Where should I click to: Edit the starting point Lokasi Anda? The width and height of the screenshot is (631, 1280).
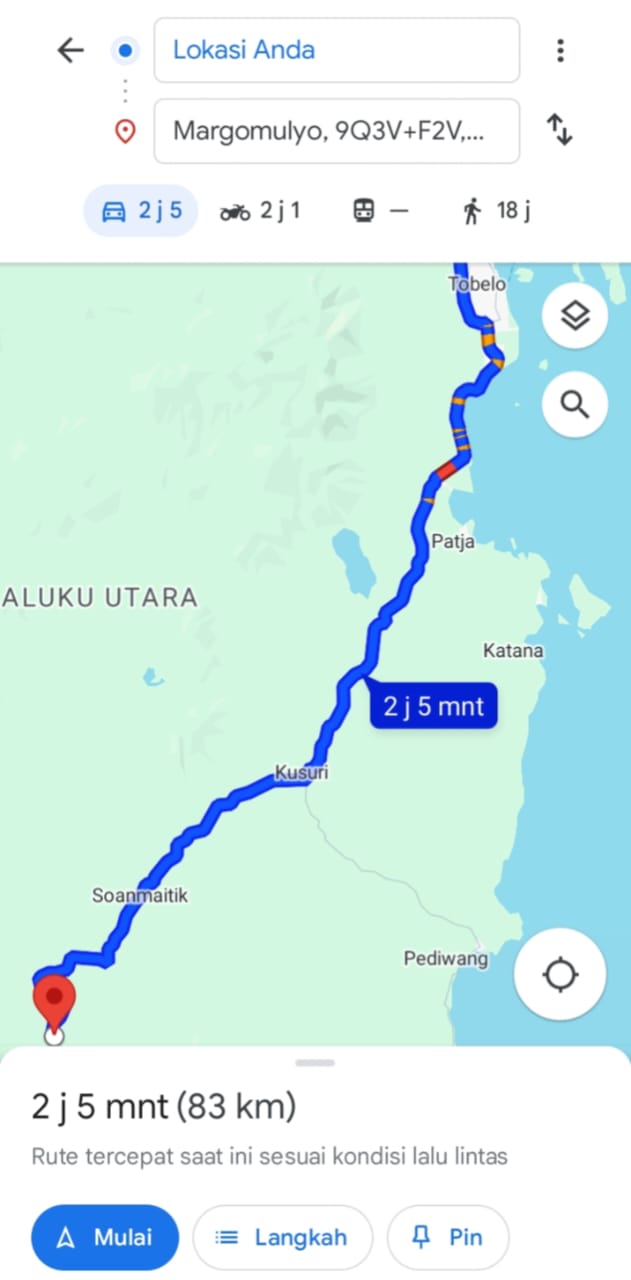(336, 50)
